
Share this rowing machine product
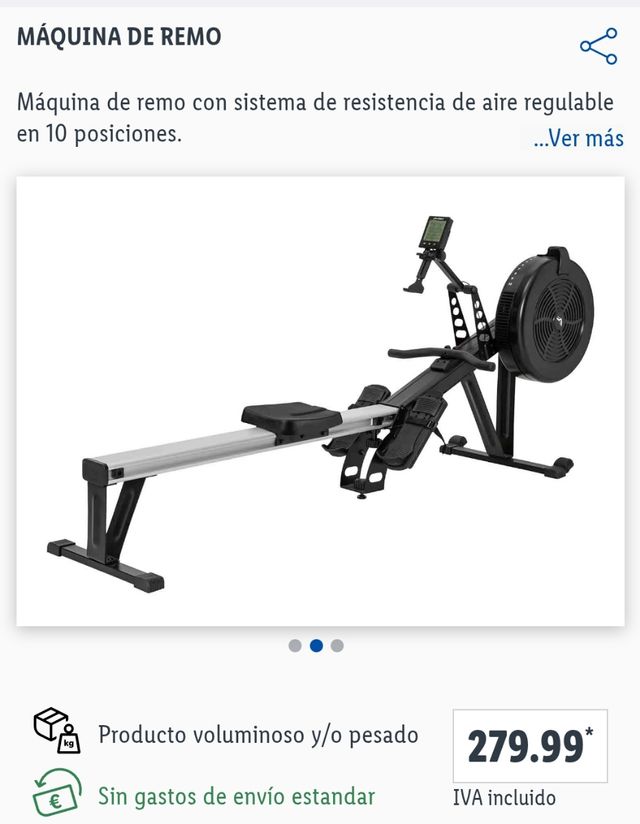click(598, 47)
